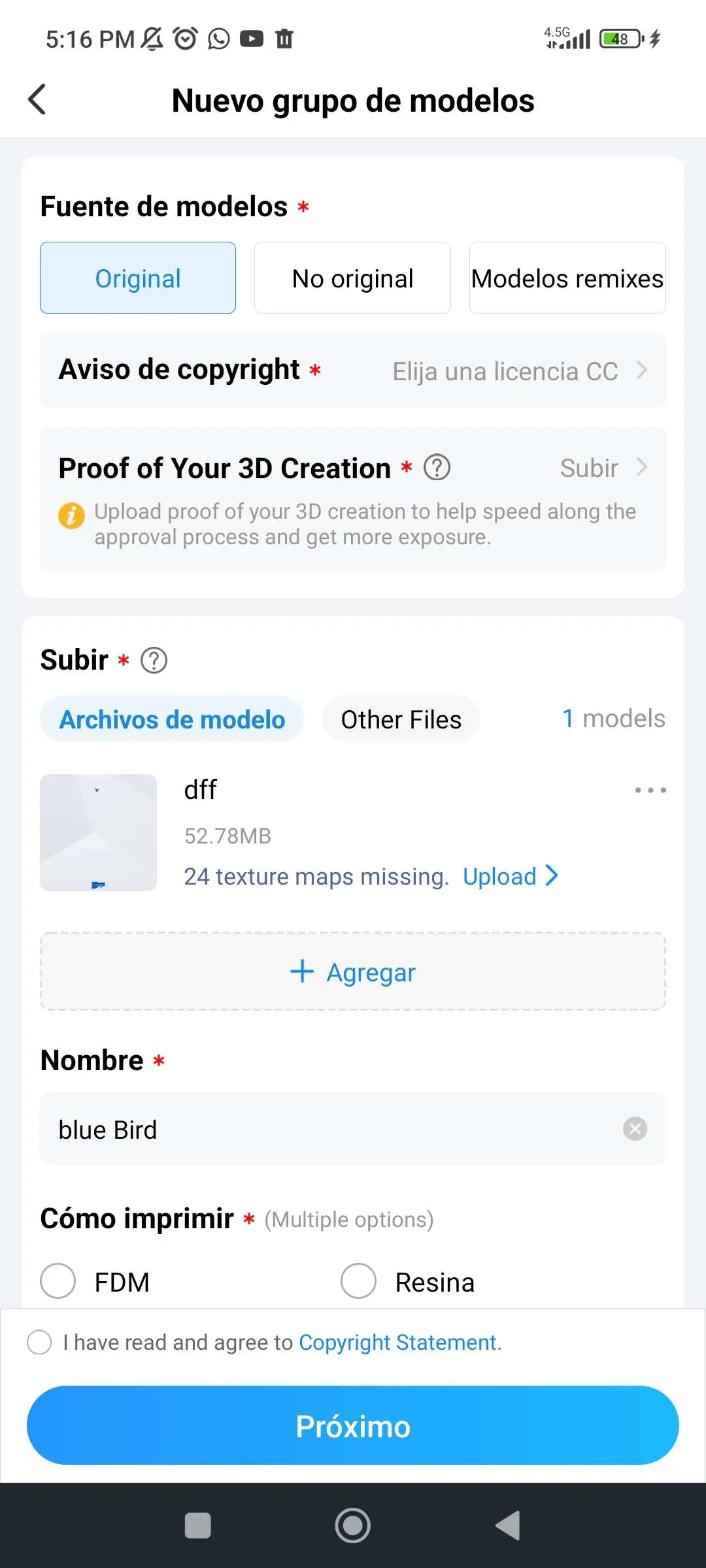The width and height of the screenshot is (706, 1568).
Task: Tap the Agregar button to add files
Action: (353, 972)
